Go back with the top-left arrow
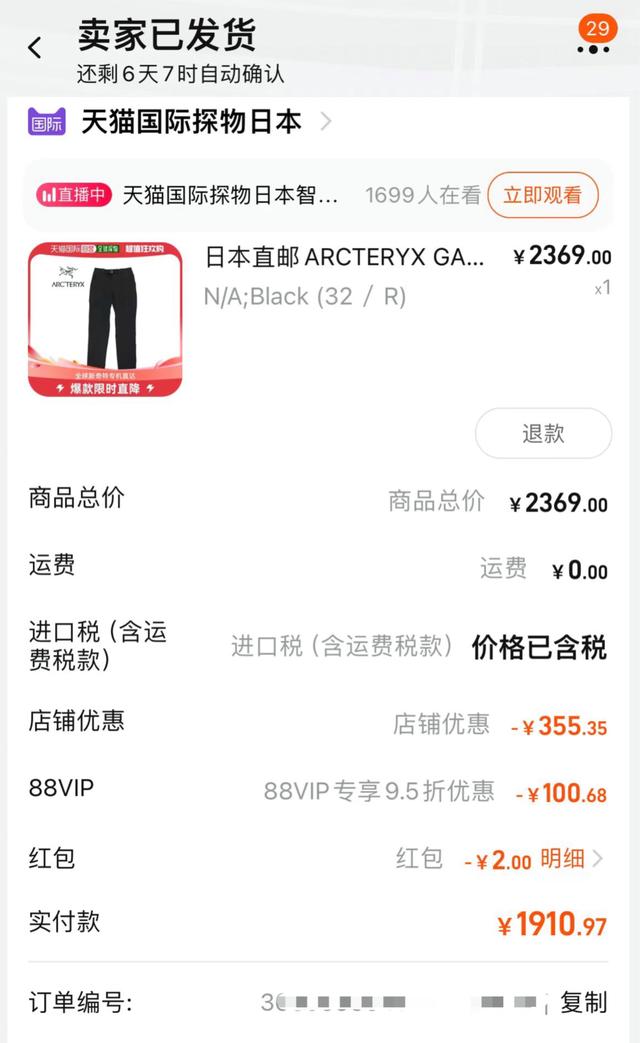Screen dimensions: 640x1043 [x=36, y=47]
